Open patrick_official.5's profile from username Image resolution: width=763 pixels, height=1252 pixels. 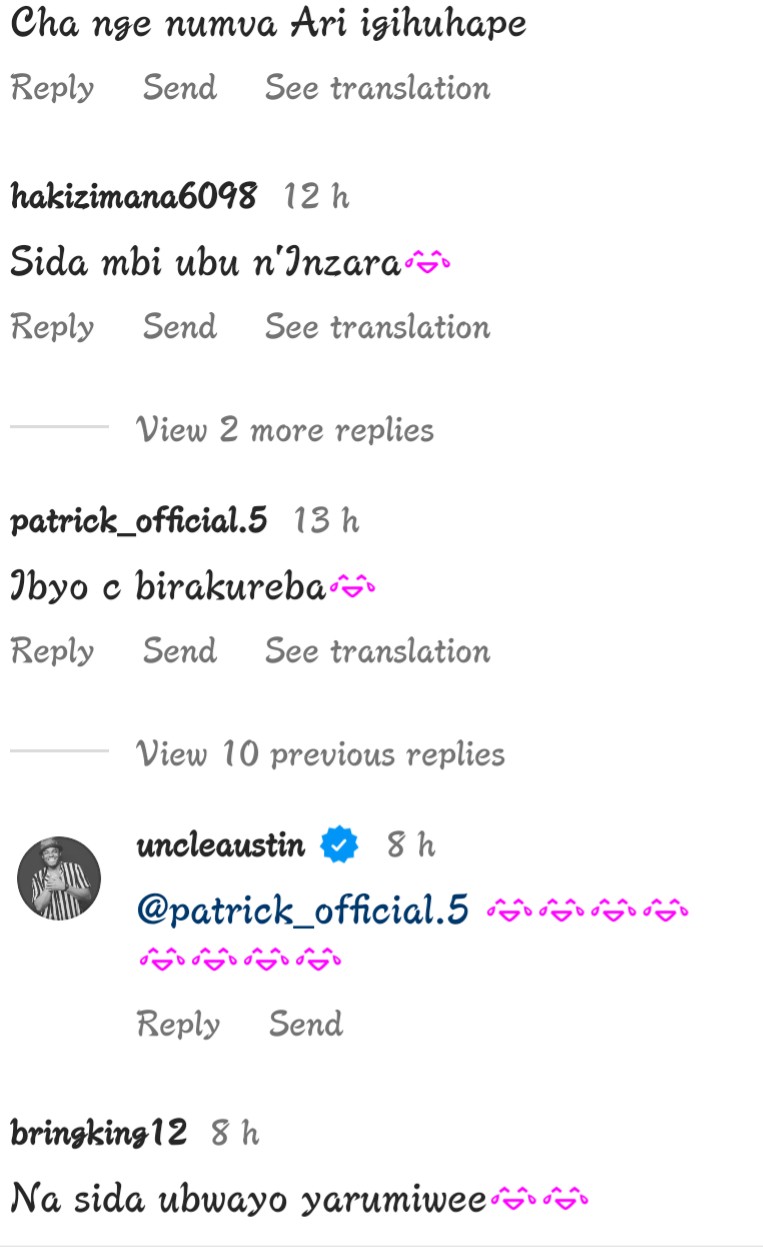(139, 521)
